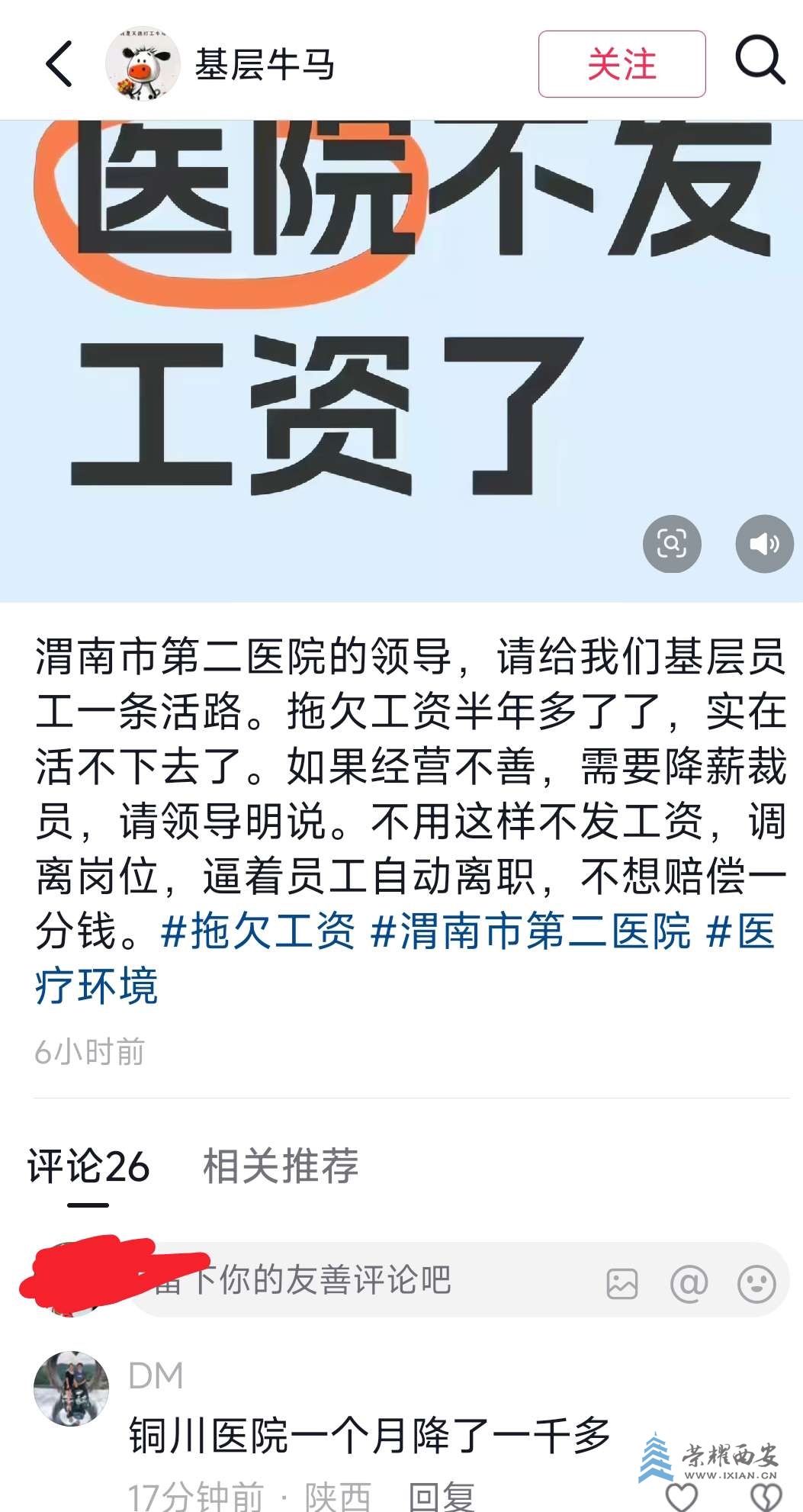Open the #拖欠工资 hashtag
Screen dimensions: 803x1512
pos(259,931)
